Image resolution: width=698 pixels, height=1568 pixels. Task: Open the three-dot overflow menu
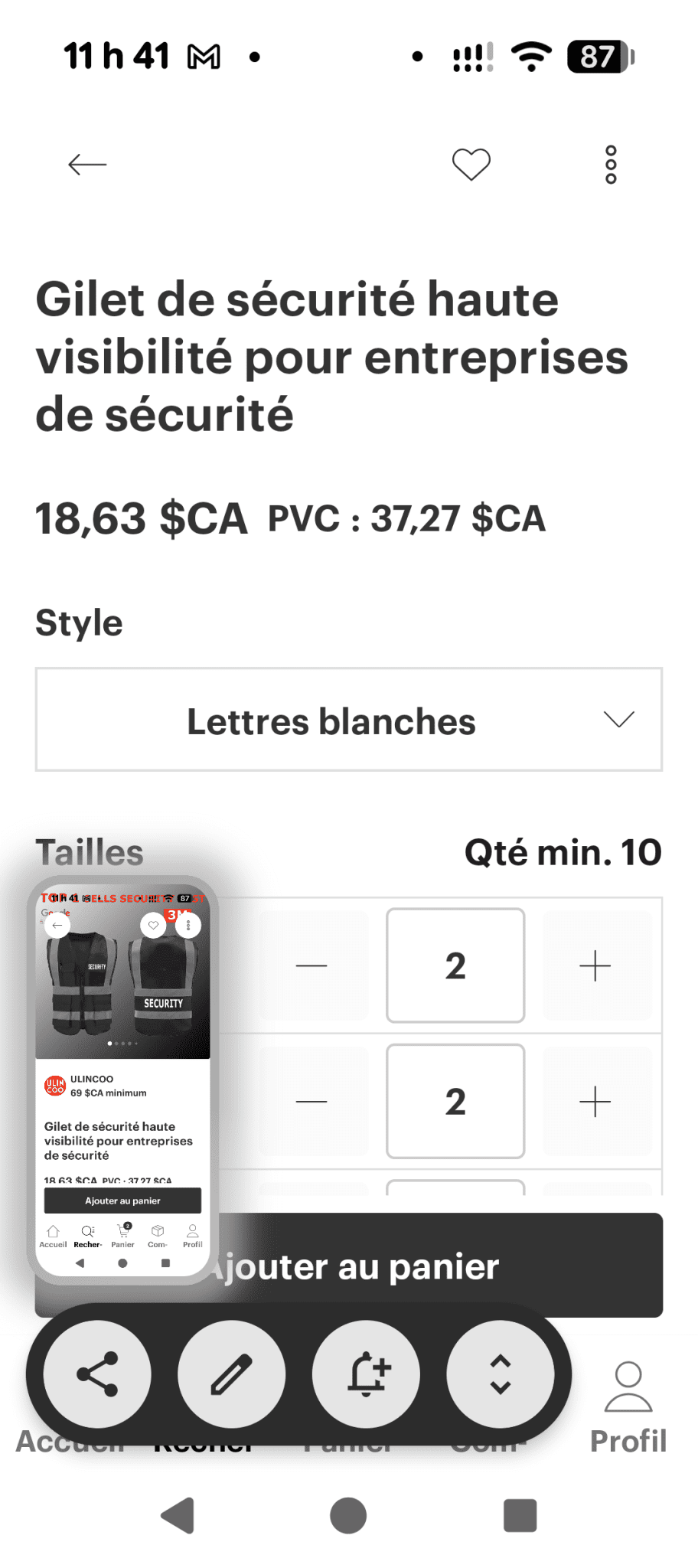[x=610, y=163]
